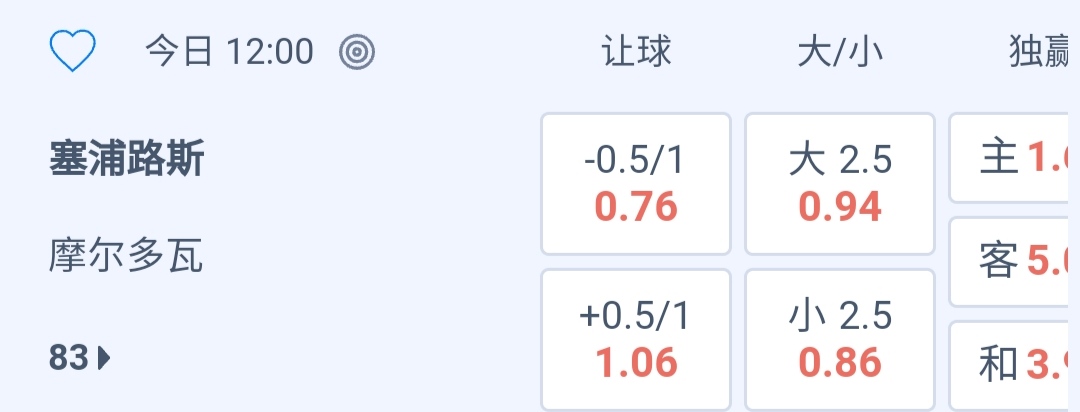Open the live tracker target icon
Viewport: 1080px width, 412px height.
click(356, 51)
